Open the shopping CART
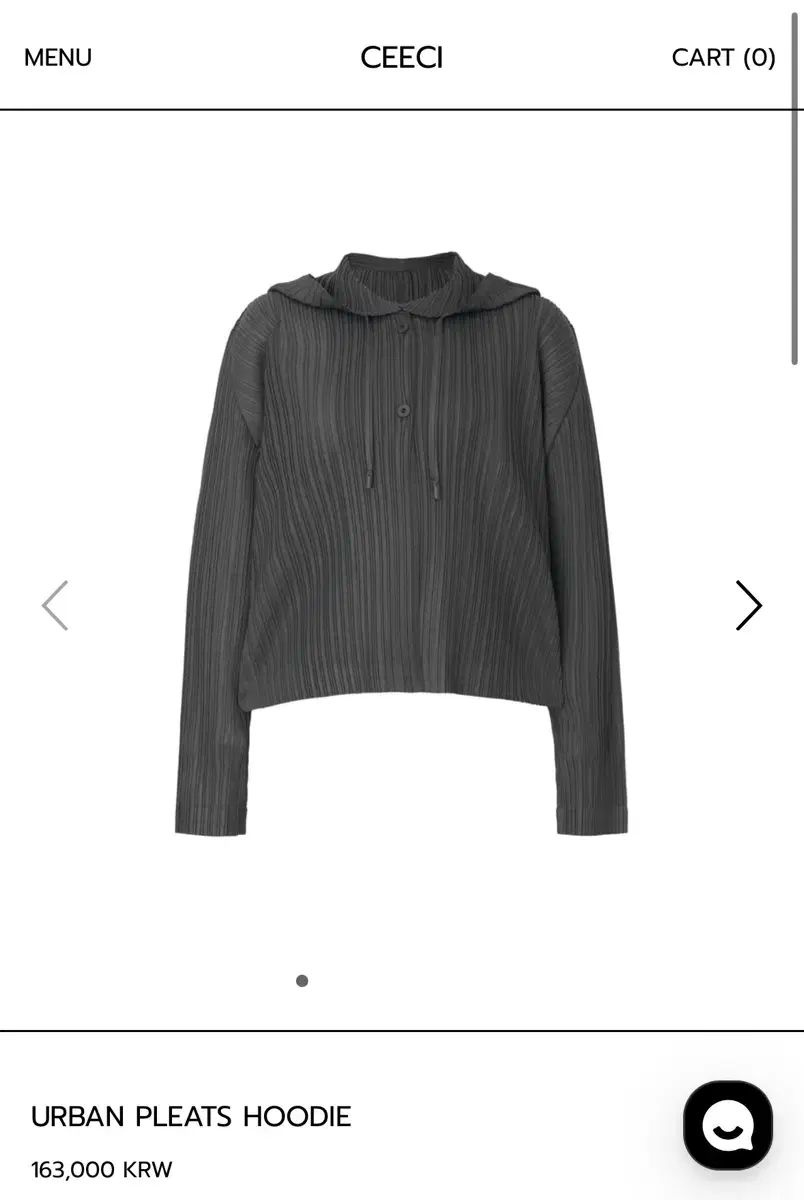This screenshot has width=804, height=1200. click(723, 57)
